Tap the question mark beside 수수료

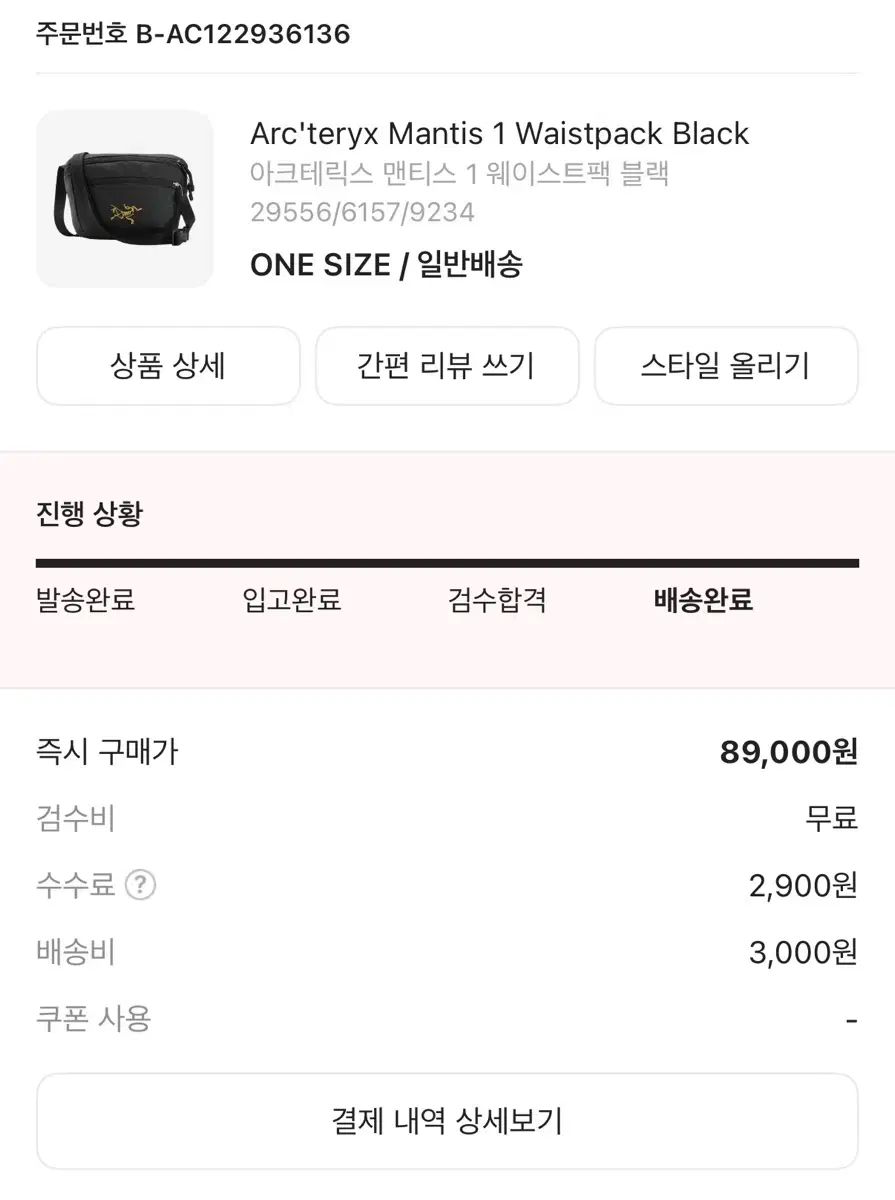click(142, 885)
